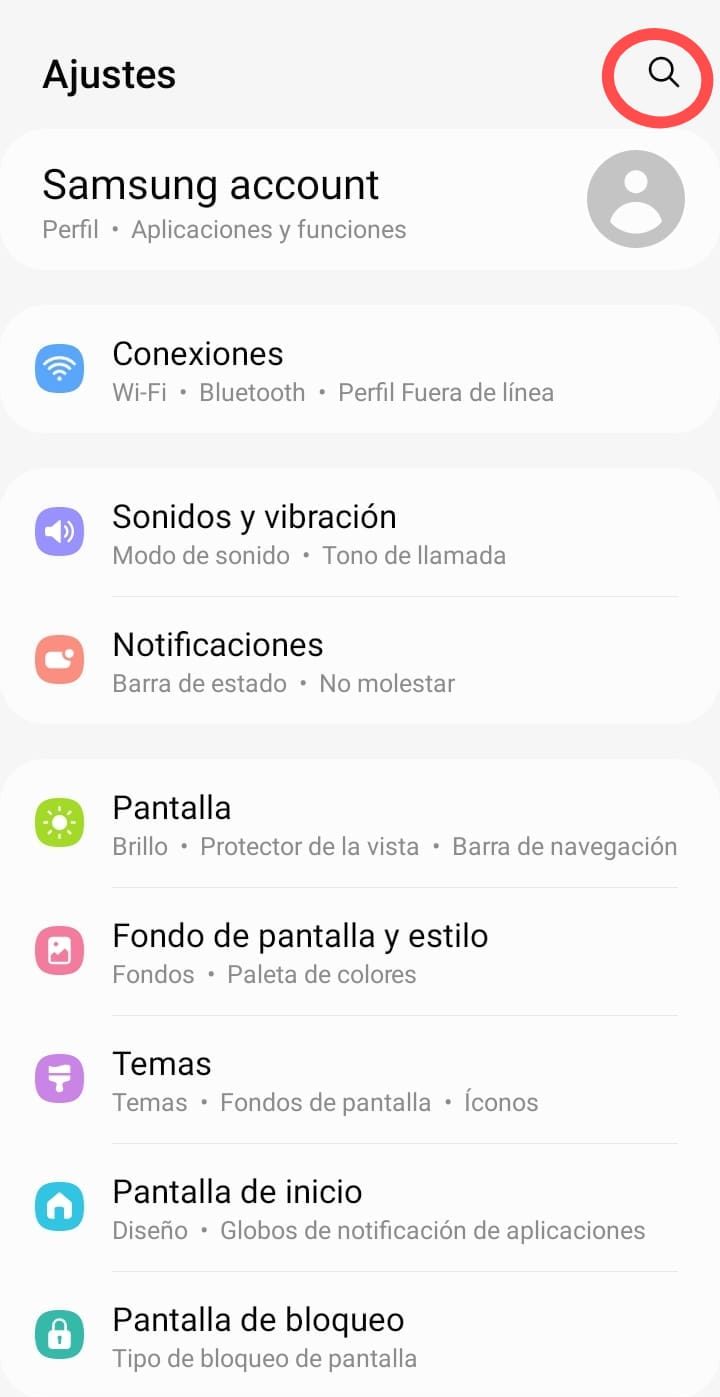The width and height of the screenshot is (720, 1397).
Task: Go to Pantalla de inicio
Action: [360, 1208]
